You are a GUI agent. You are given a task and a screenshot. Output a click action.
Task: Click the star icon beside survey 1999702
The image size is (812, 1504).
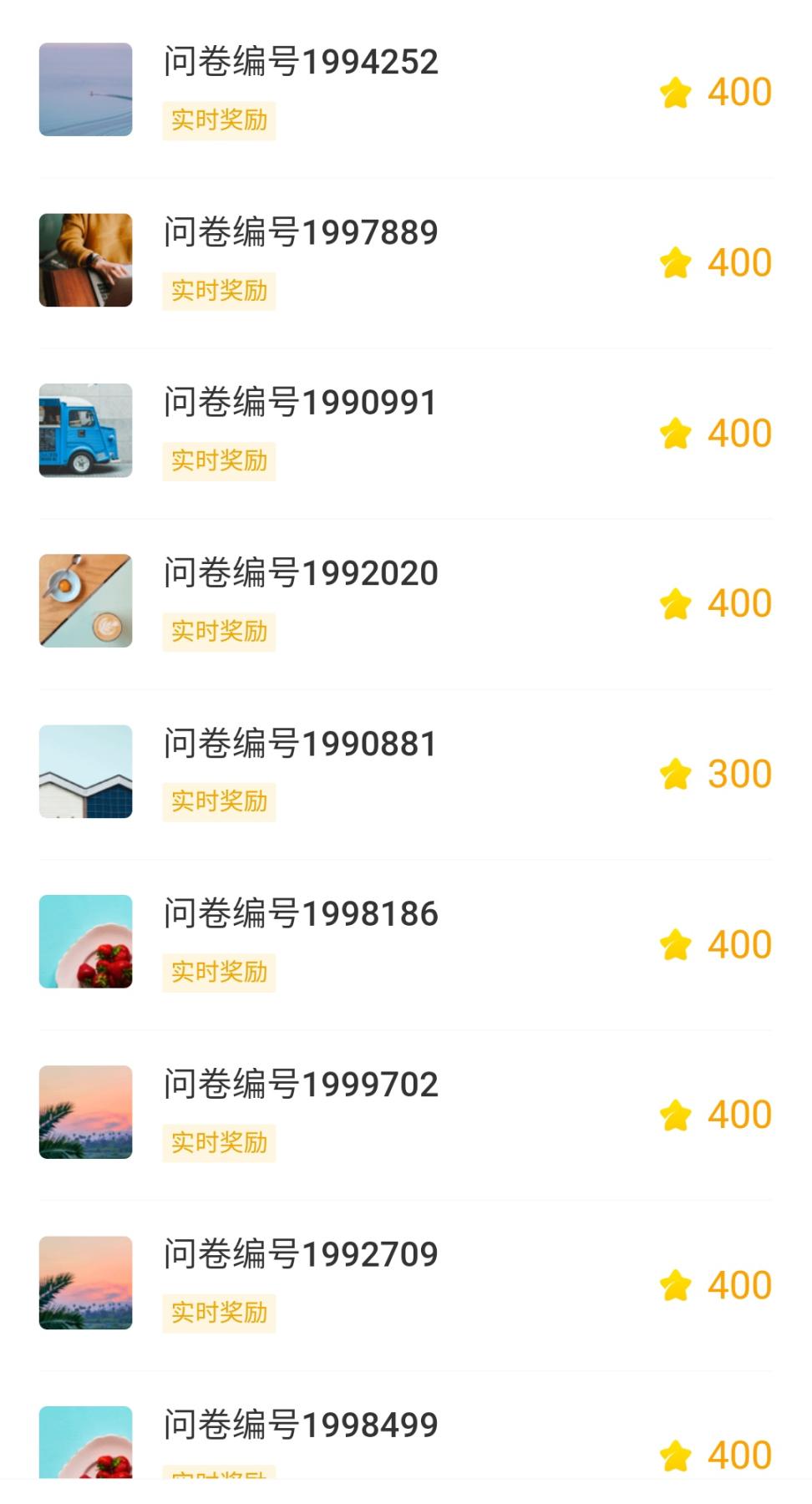677,1115
